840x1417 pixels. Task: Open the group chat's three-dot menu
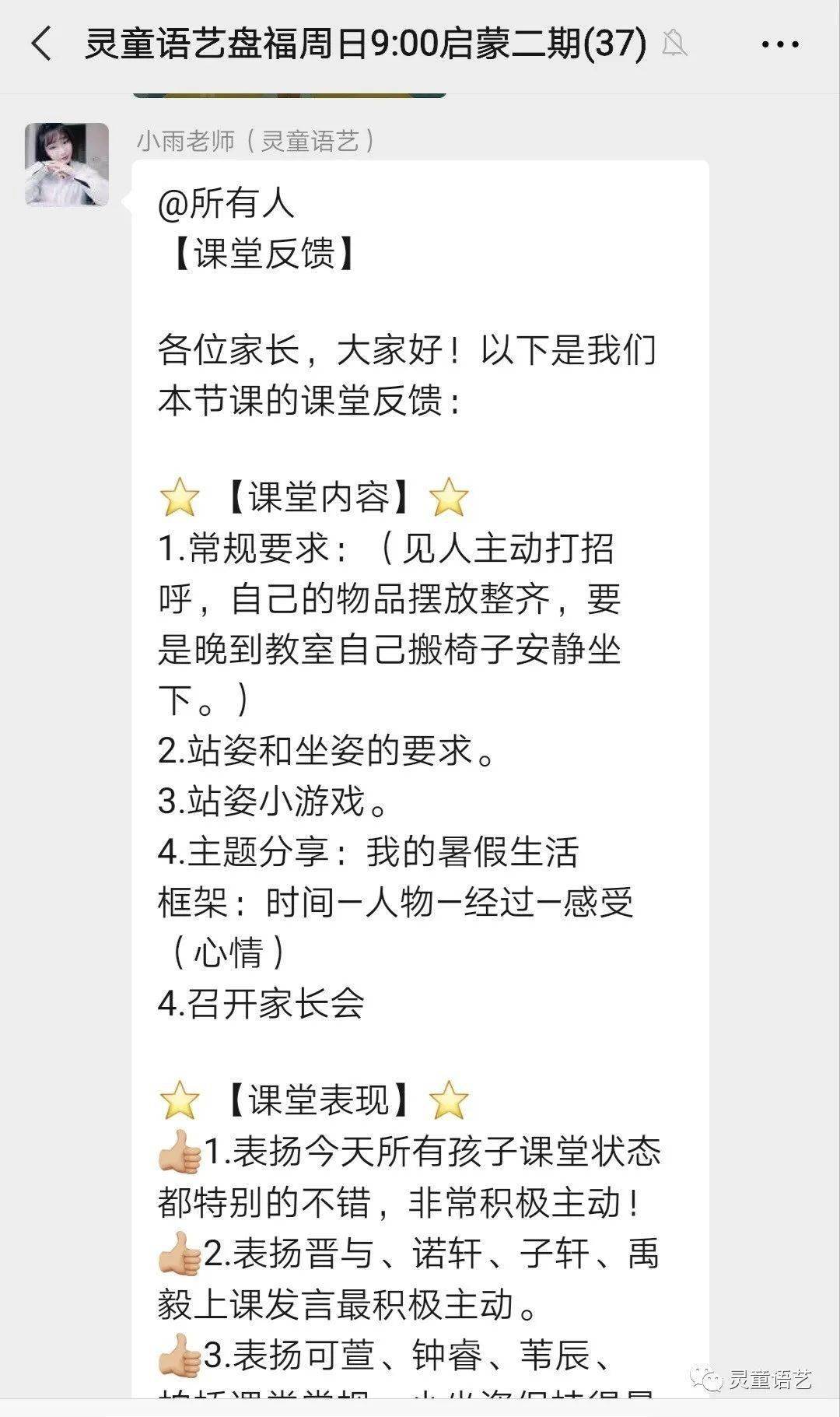780,44
